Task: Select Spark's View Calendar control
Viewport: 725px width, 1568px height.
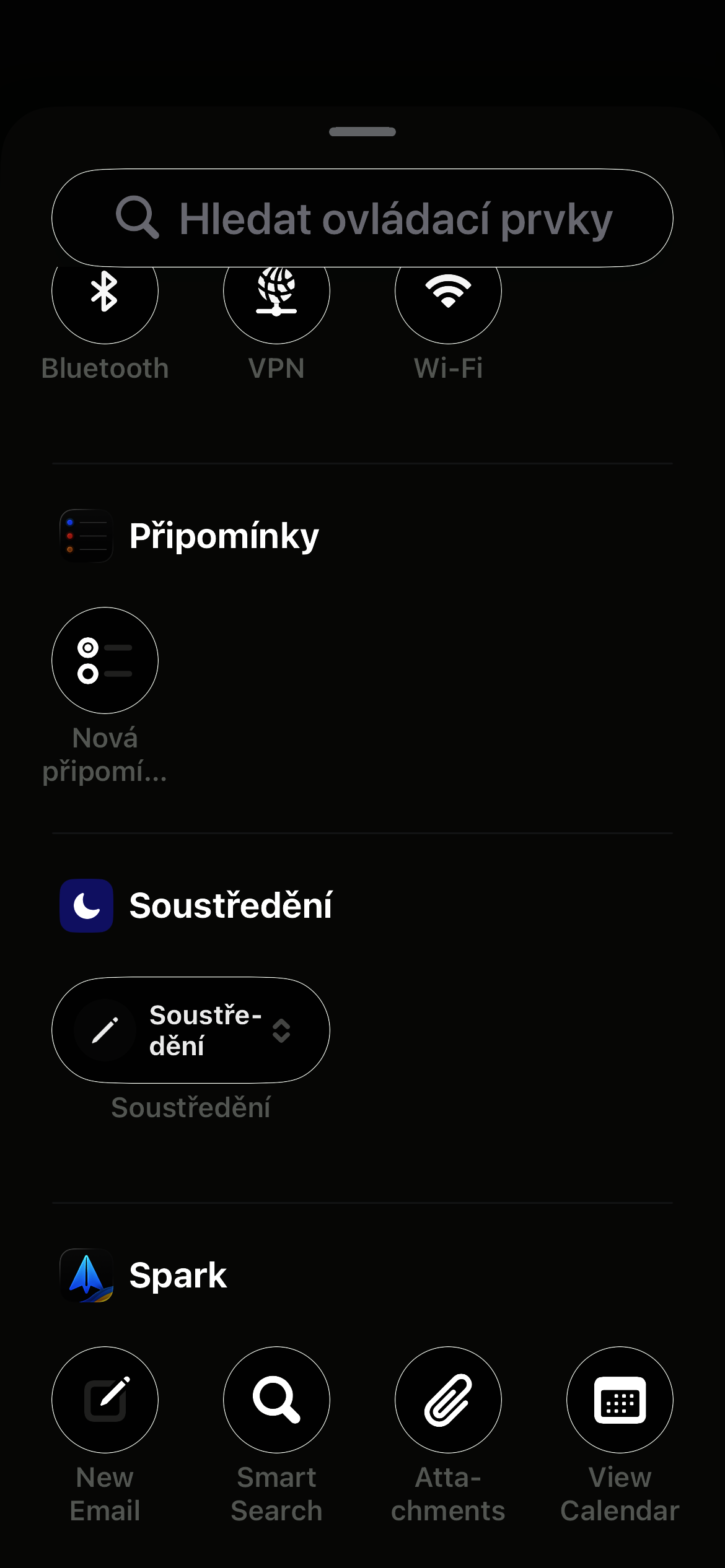Action: click(620, 1400)
